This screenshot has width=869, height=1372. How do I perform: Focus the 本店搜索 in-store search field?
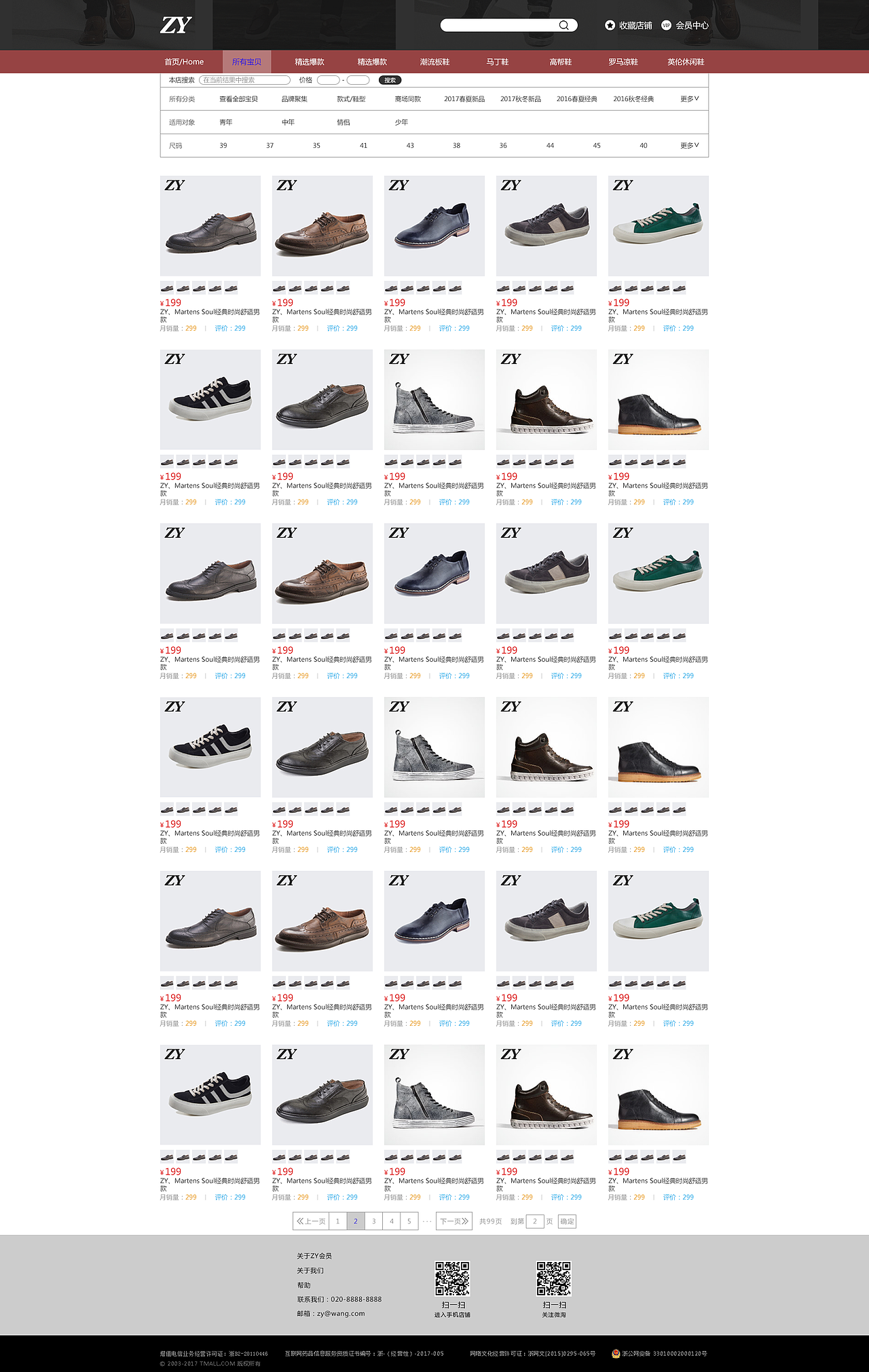coord(244,80)
